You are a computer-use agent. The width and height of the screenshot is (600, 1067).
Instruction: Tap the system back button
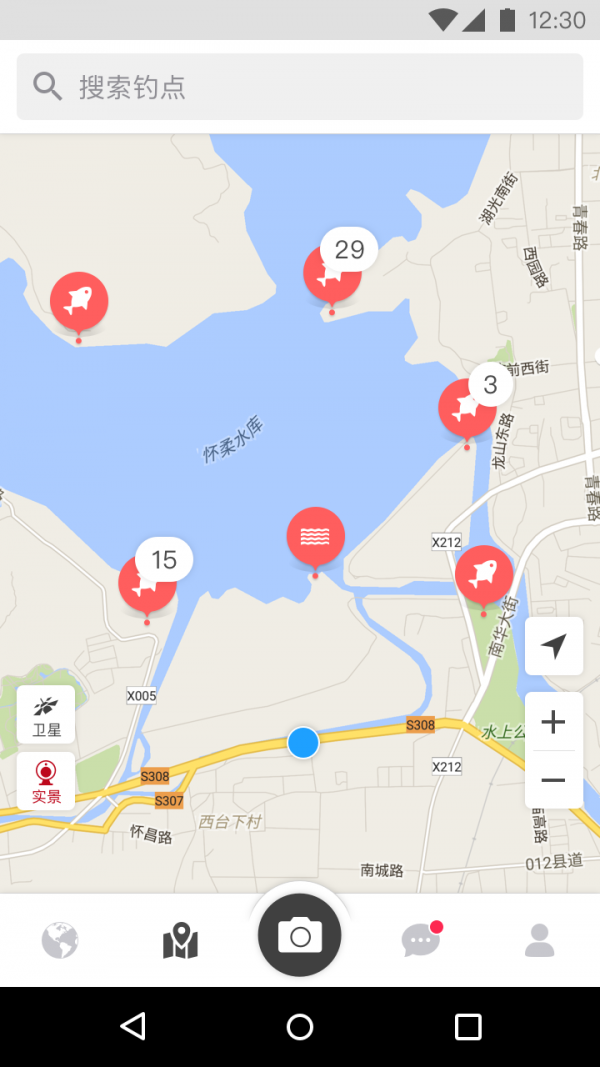pyautogui.click(x=132, y=1026)
